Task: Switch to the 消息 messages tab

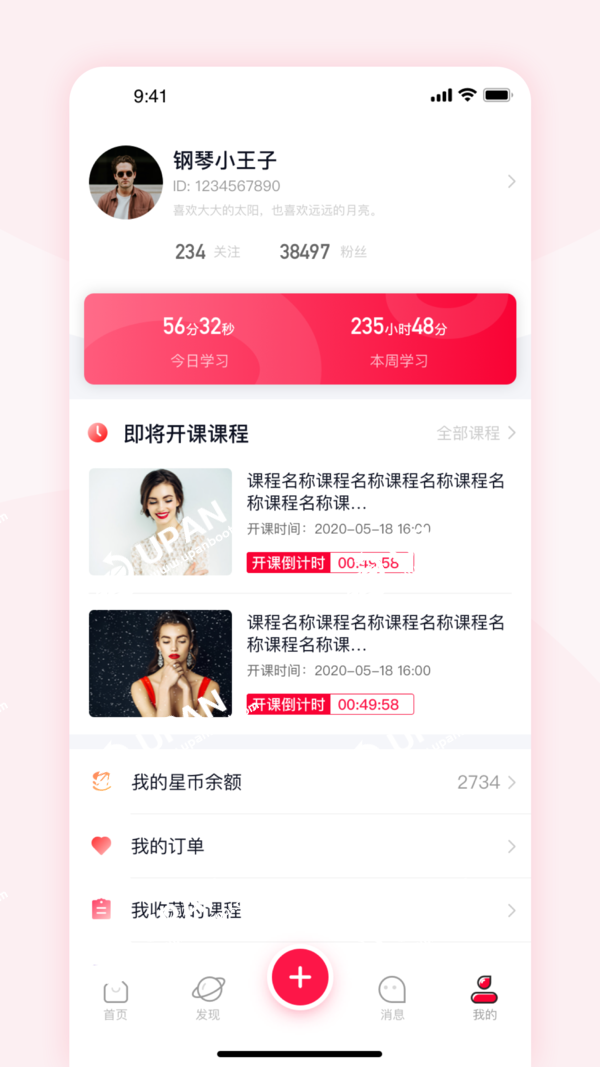Action: coord(392,999)
